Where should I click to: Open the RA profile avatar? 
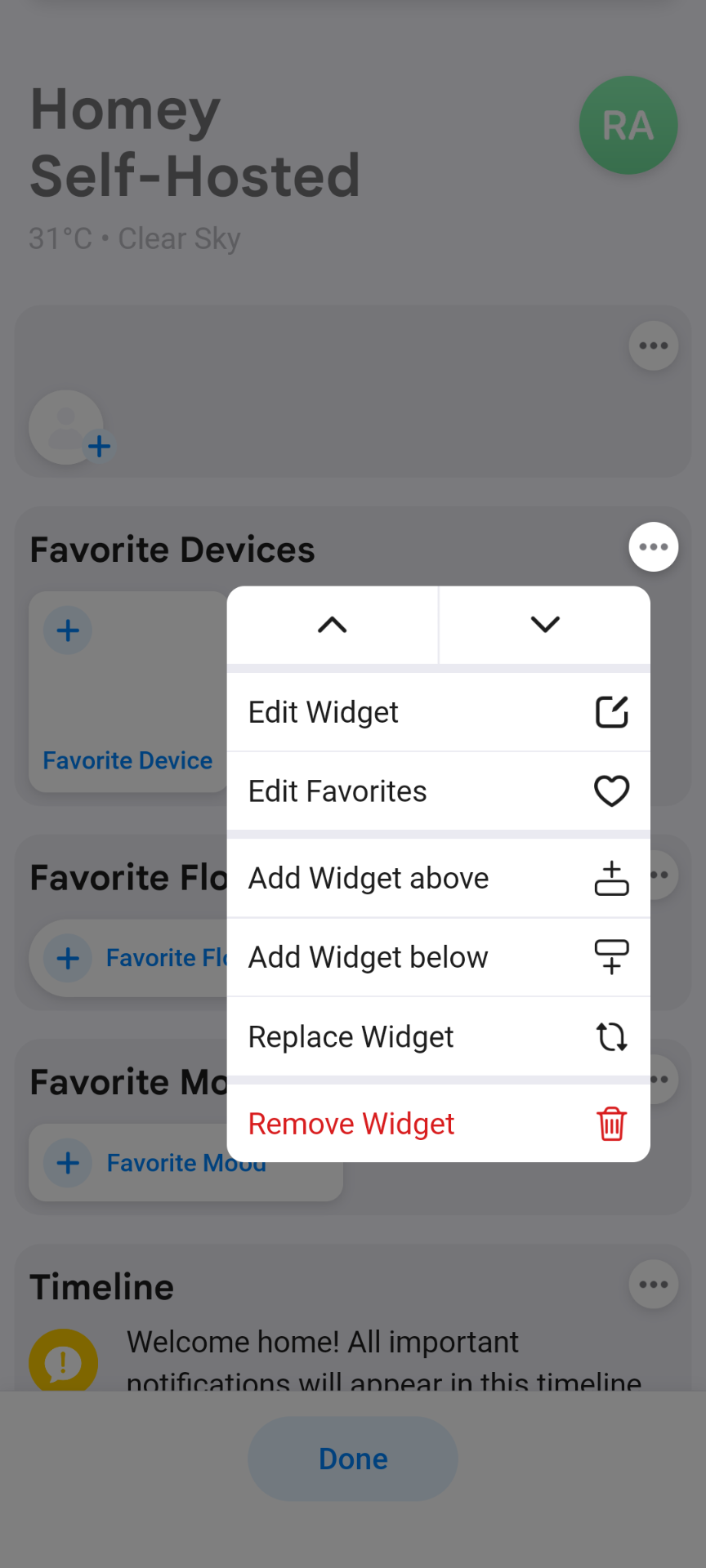coord(628,125)
